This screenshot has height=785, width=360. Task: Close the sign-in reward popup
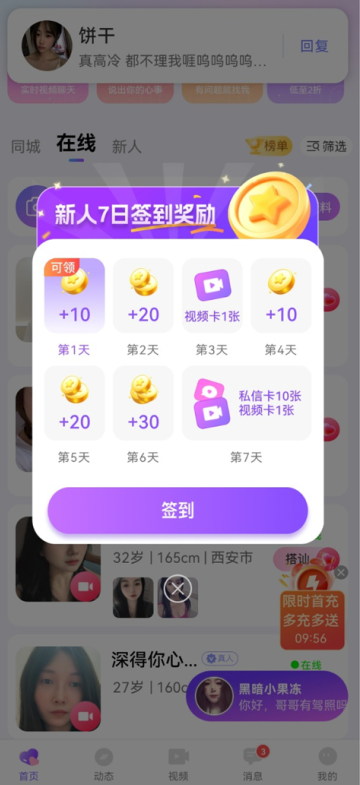(178, 589)
